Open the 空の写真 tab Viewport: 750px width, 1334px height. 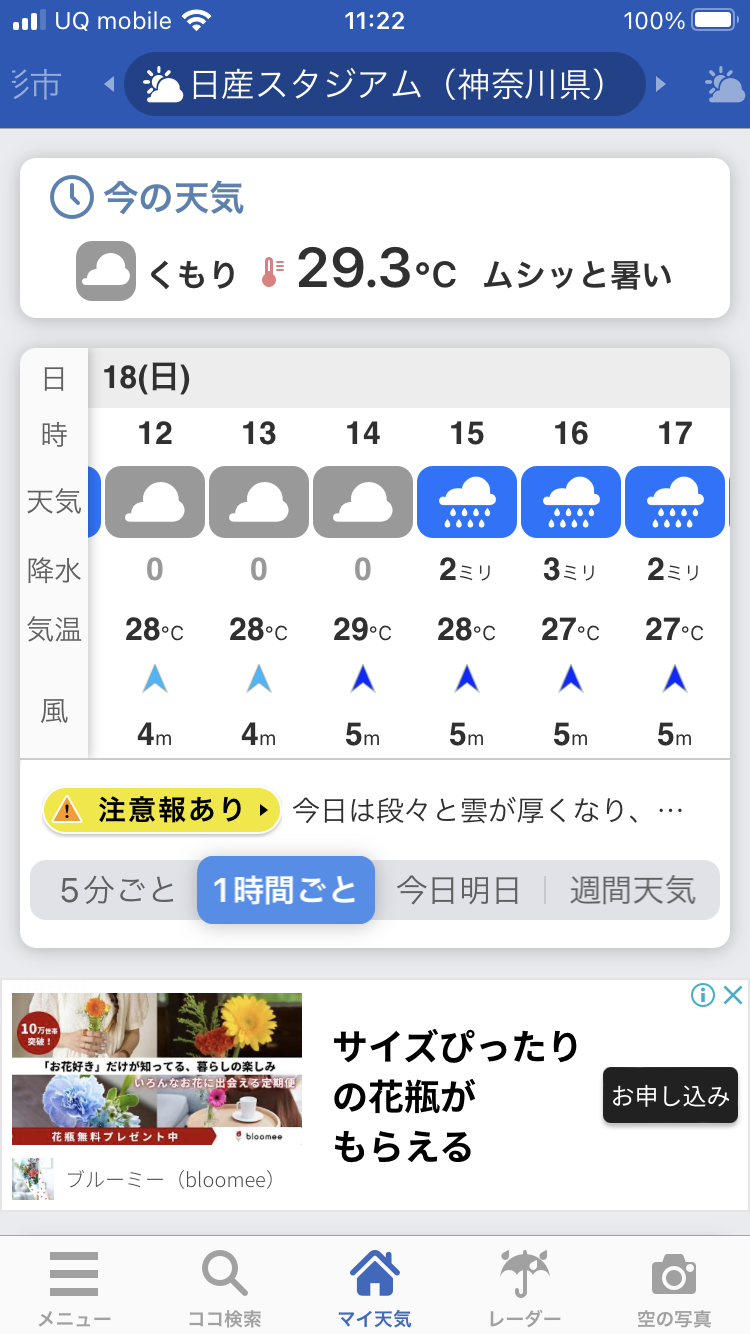coord(674,1288)
